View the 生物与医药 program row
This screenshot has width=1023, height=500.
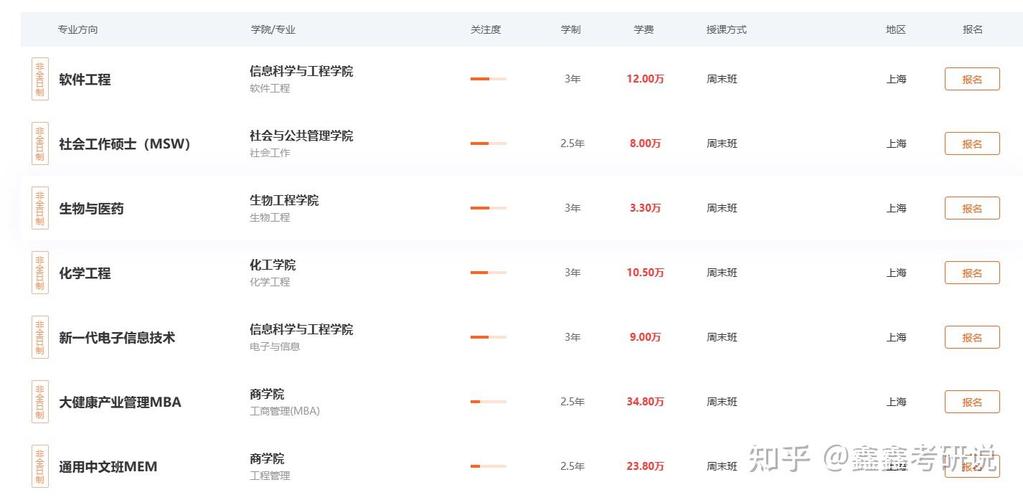pyautogui.click(x=91, y=209)
